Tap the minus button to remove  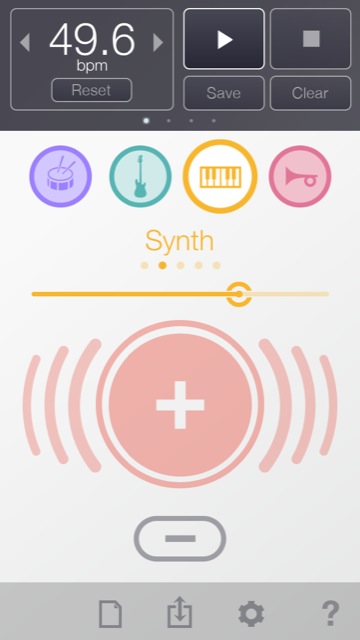(180, 538)
